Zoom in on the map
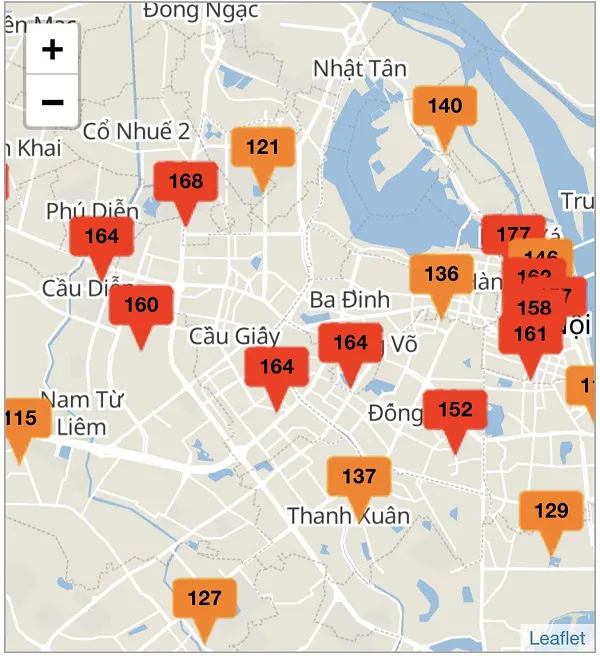This screenshot has width=600, height=656. click(x=52, y=49)
